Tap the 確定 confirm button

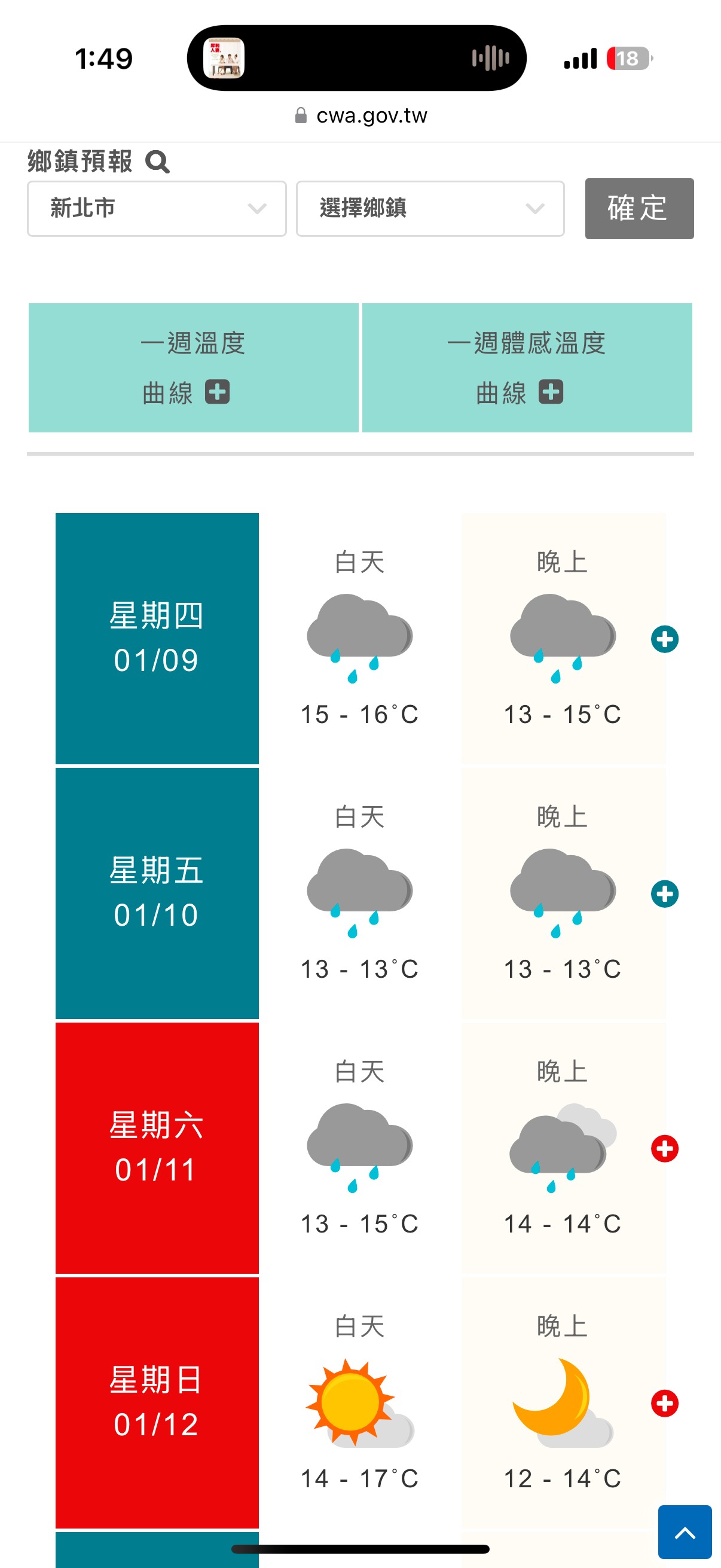pos(640,208)
